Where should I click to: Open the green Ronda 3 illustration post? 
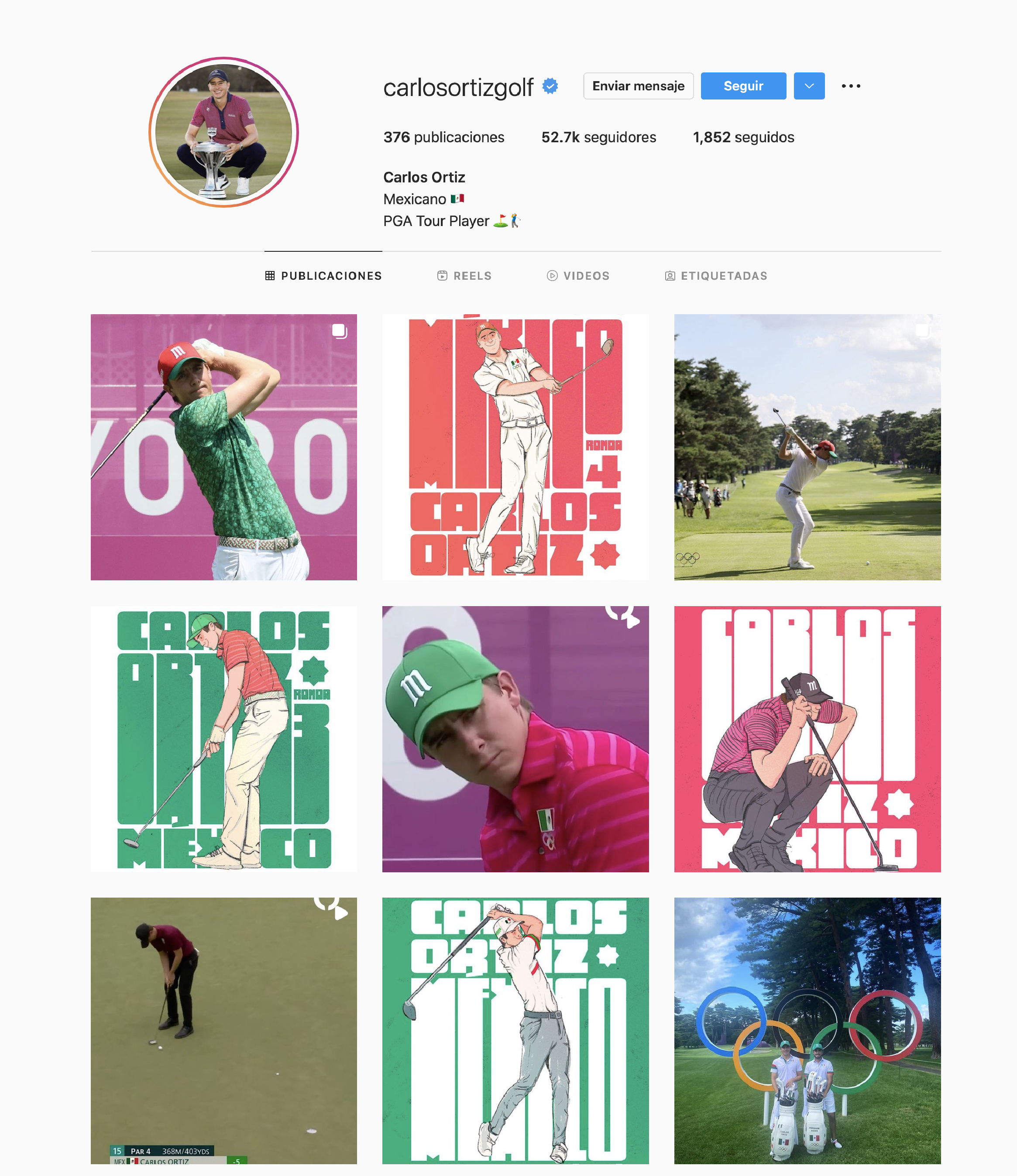tap(224, 739)
